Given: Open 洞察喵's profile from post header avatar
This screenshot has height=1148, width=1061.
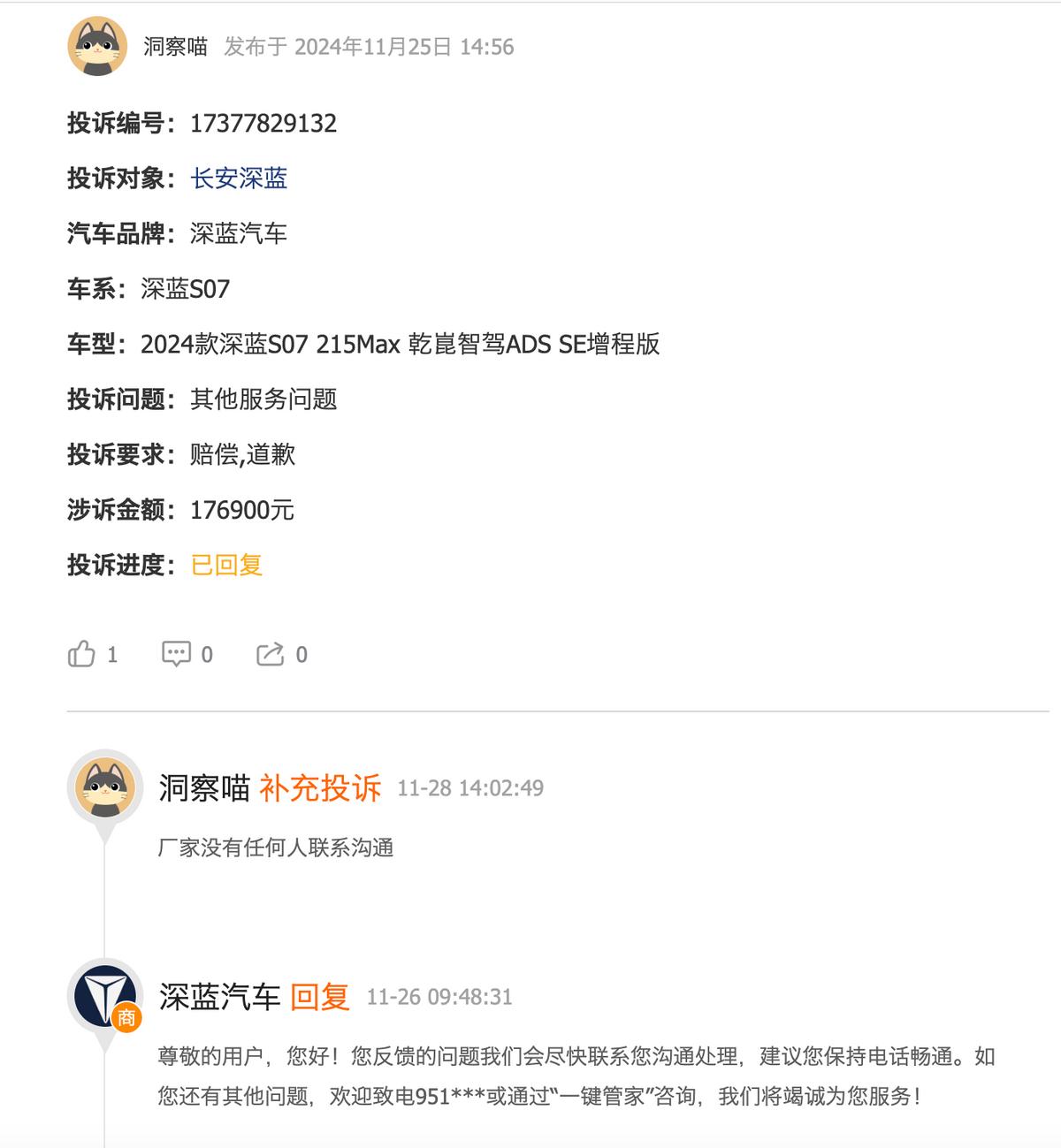Looking at the screenshot, I should click(97, 46).
